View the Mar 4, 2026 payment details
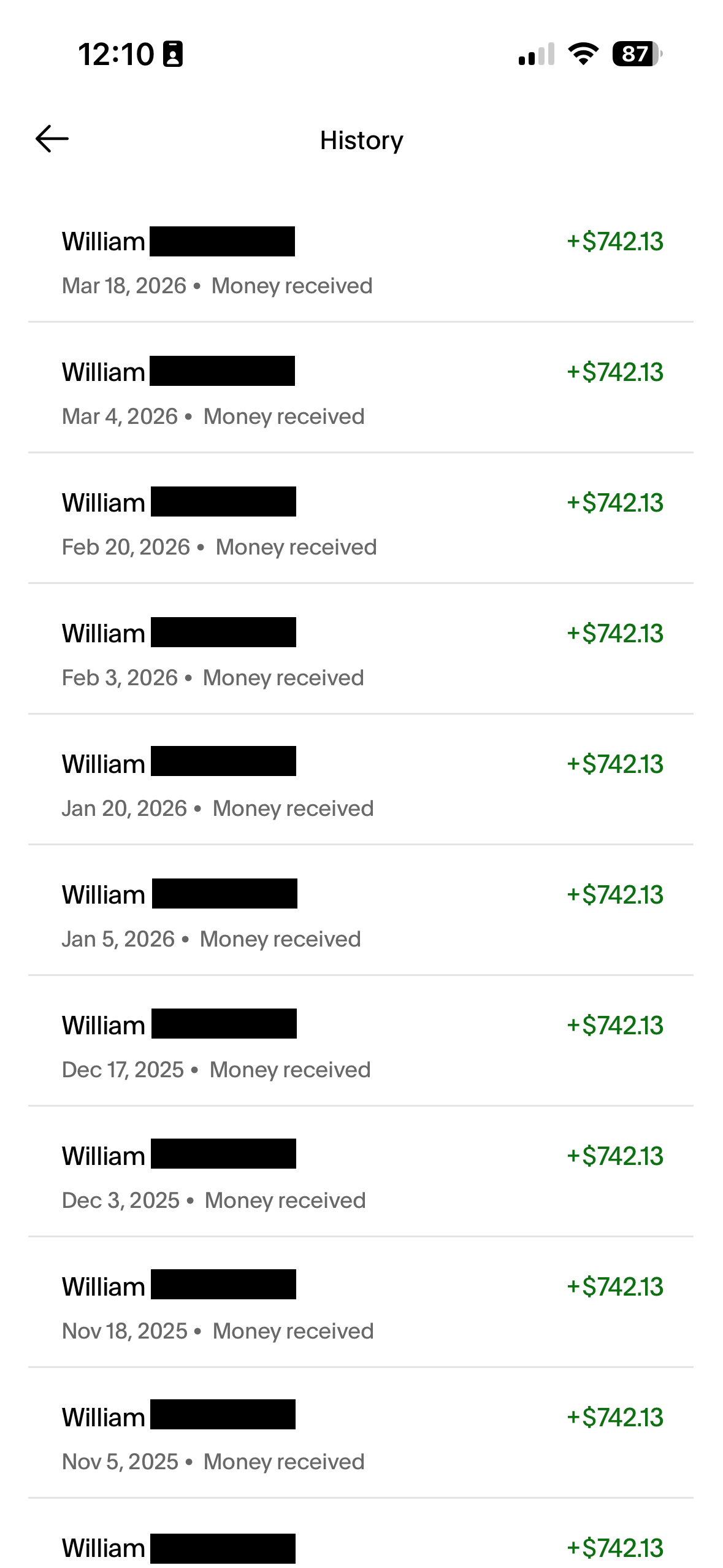Viewport: 723px width, 1568px height. (x=361, y=393)
